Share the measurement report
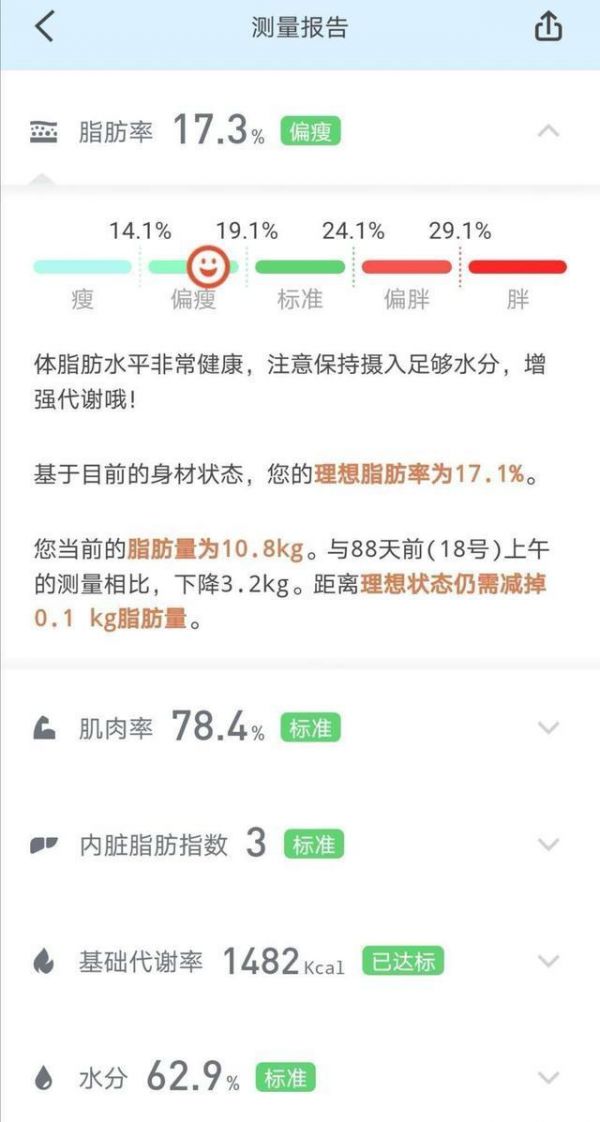 548,28
